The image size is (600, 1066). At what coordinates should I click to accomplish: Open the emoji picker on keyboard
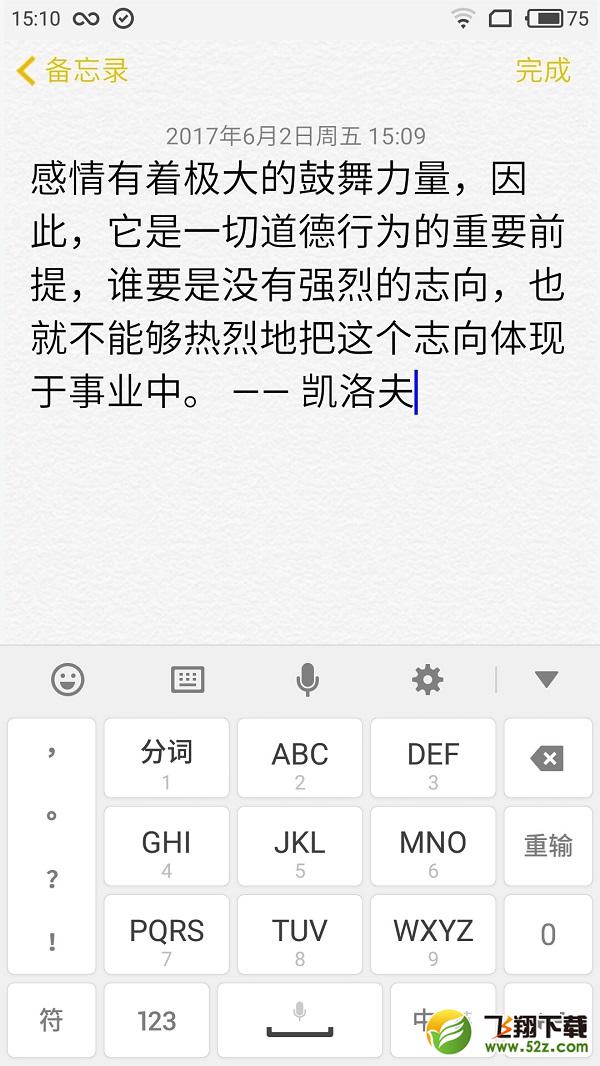coord(68,679)
